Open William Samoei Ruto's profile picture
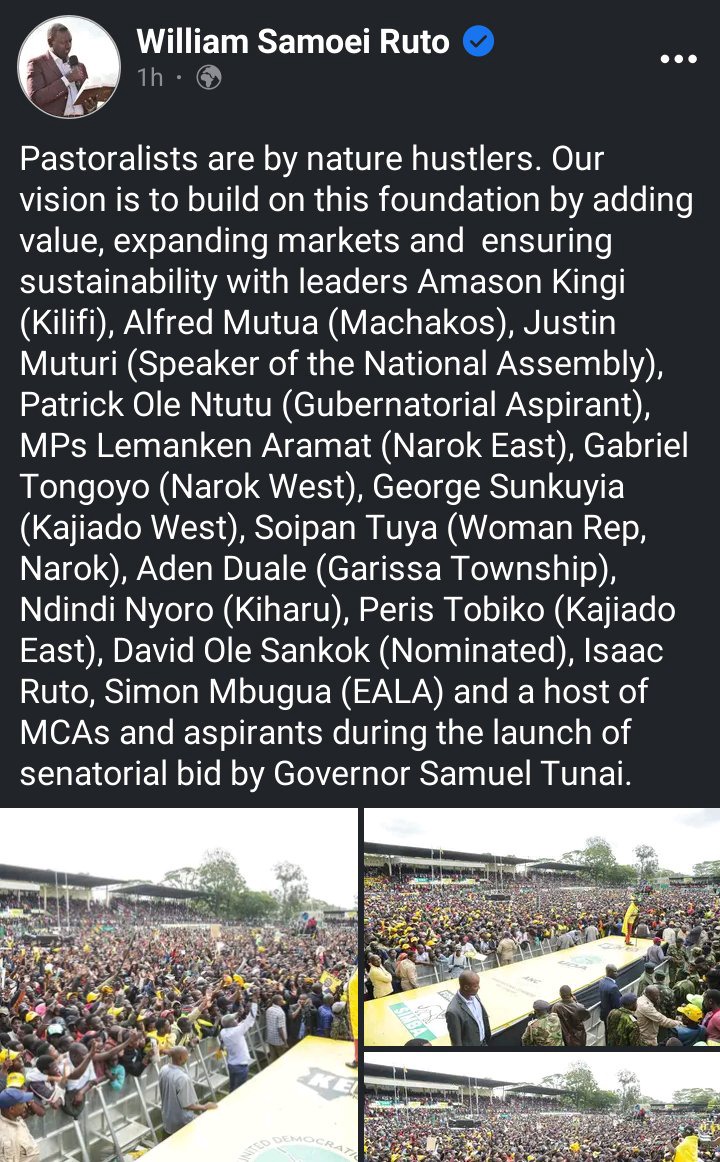The width and height of the screenshot is (720, 1162). pos(69,67)
